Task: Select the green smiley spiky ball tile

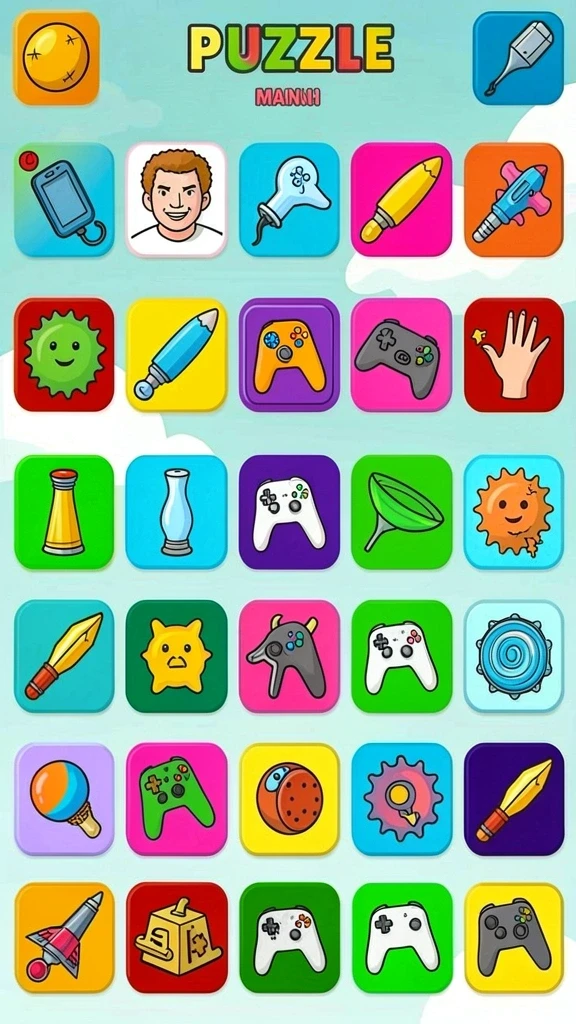Action: coord(64,355)
